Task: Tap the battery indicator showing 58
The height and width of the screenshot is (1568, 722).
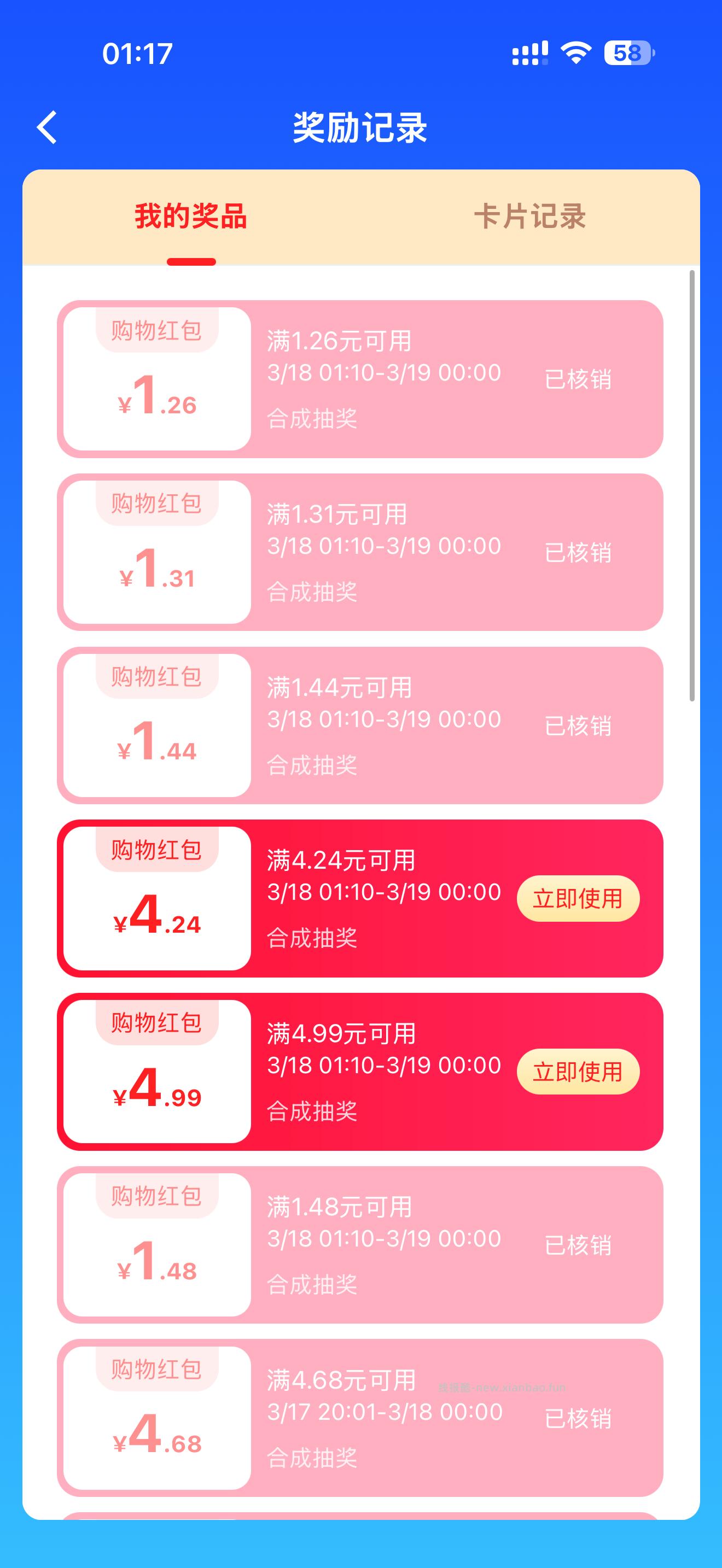Action: tap(627, 55)
